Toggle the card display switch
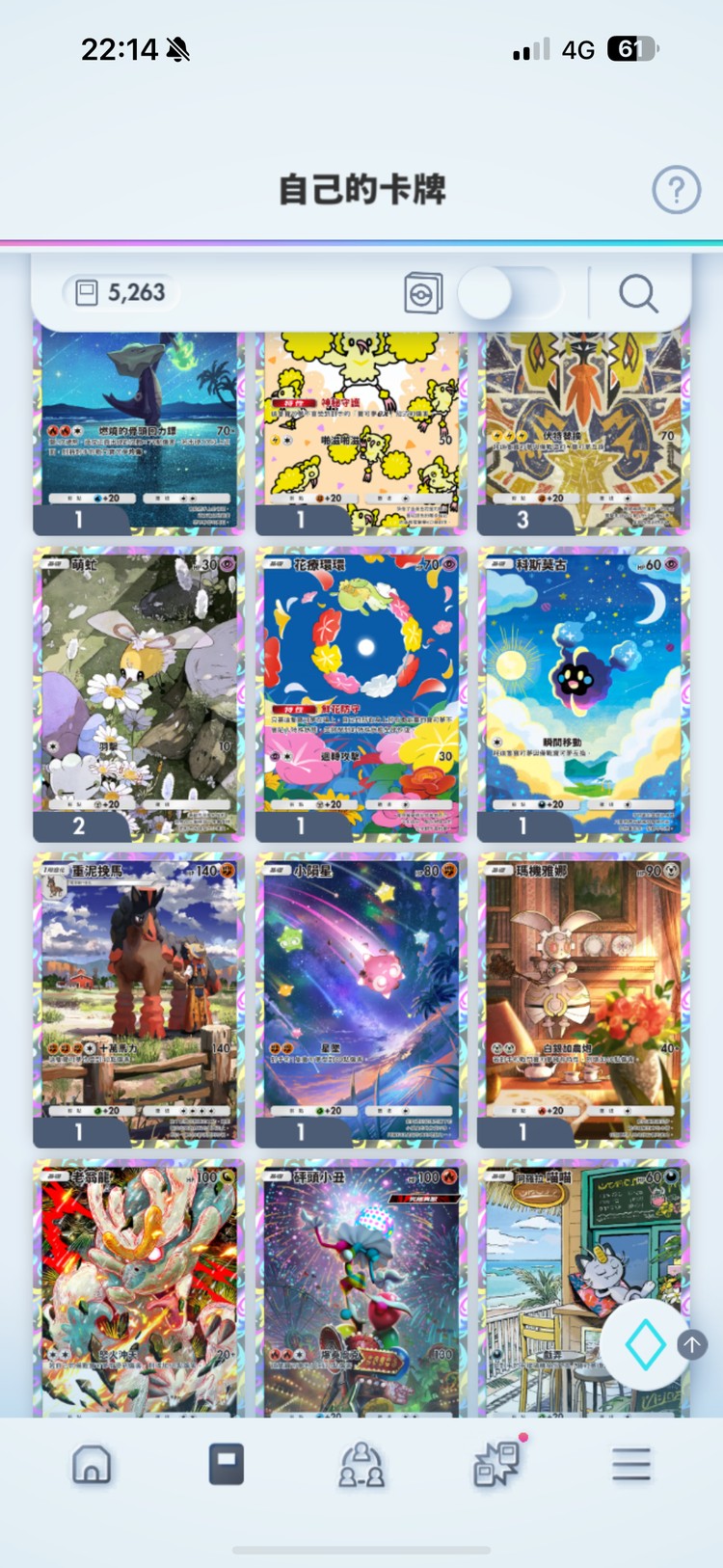723x1568 pixels. coord(508,293)
